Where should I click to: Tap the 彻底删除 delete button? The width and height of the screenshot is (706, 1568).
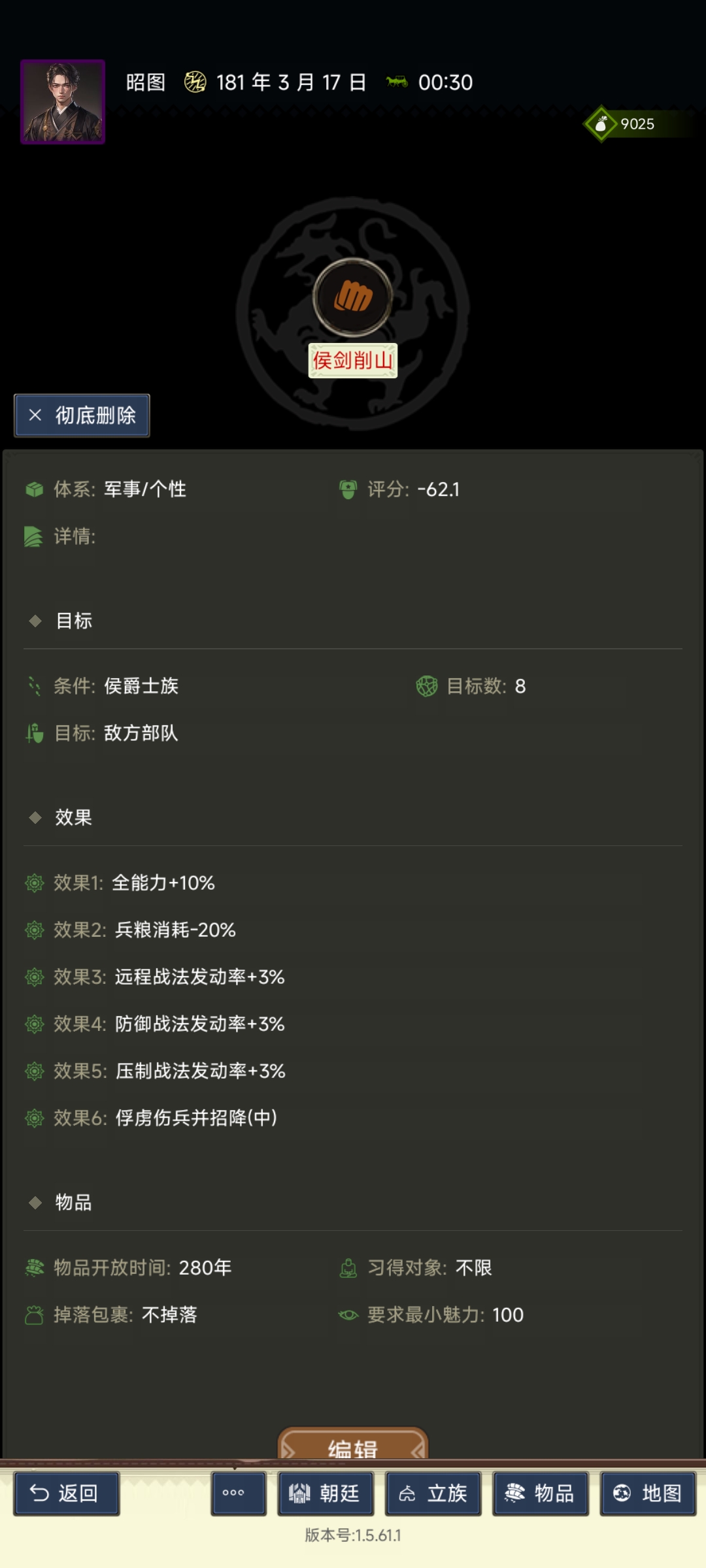82,416
